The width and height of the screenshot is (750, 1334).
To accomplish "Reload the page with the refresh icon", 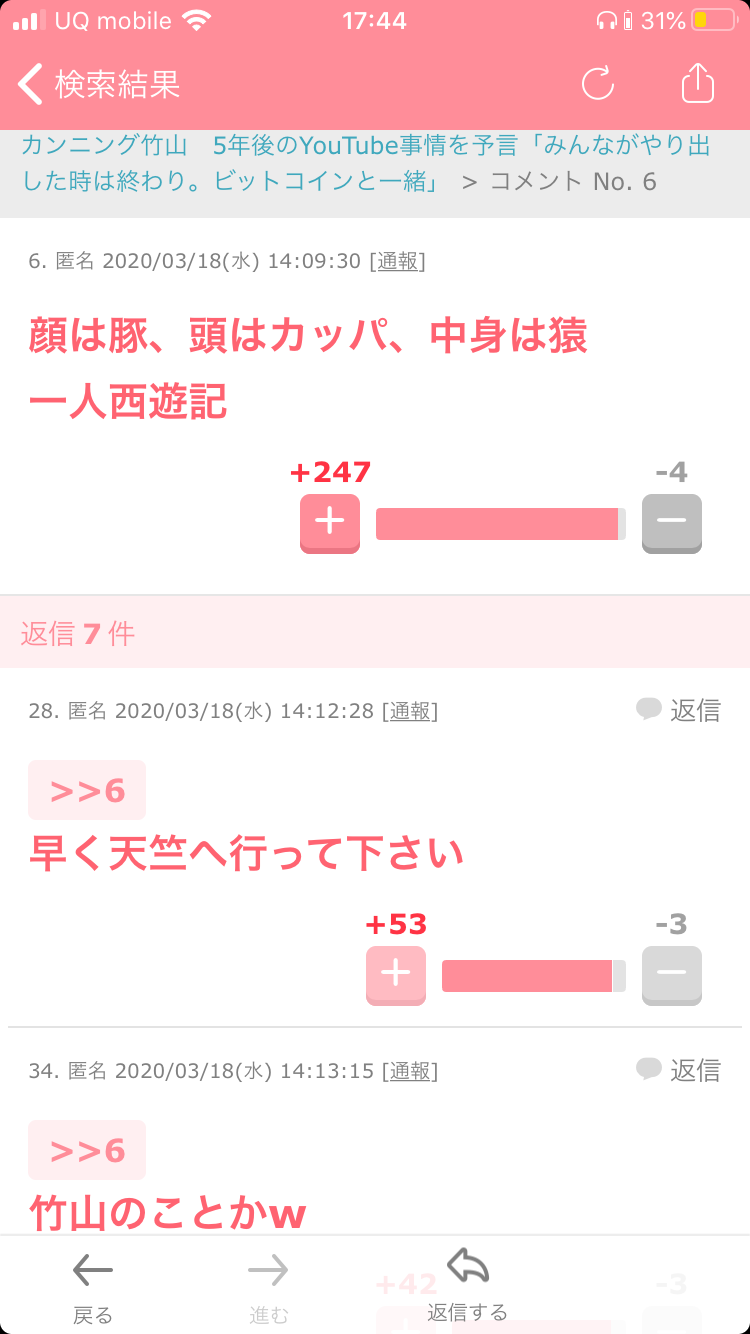I will (x=598, y=84).
